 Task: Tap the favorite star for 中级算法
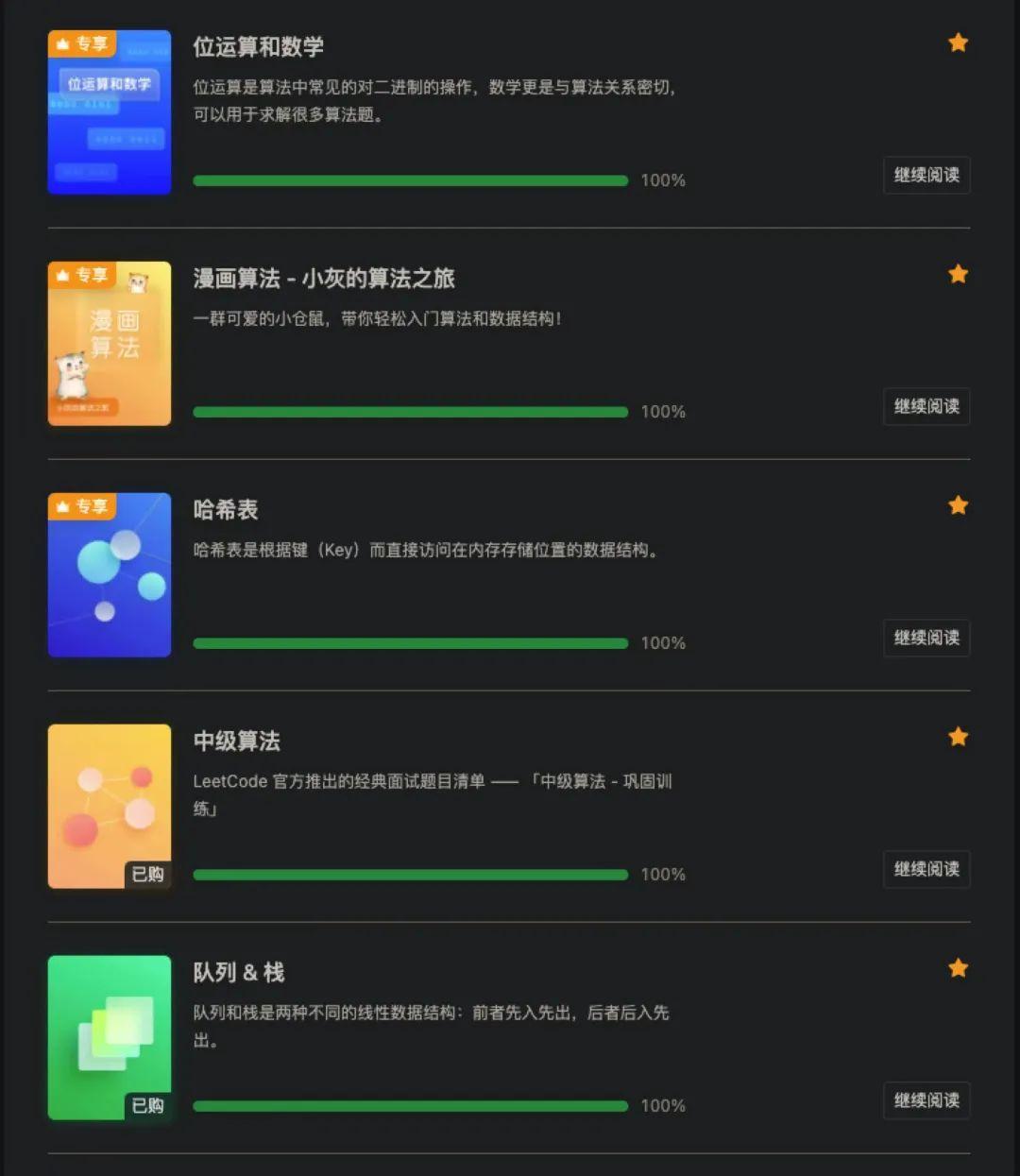[x=958, y=737]
